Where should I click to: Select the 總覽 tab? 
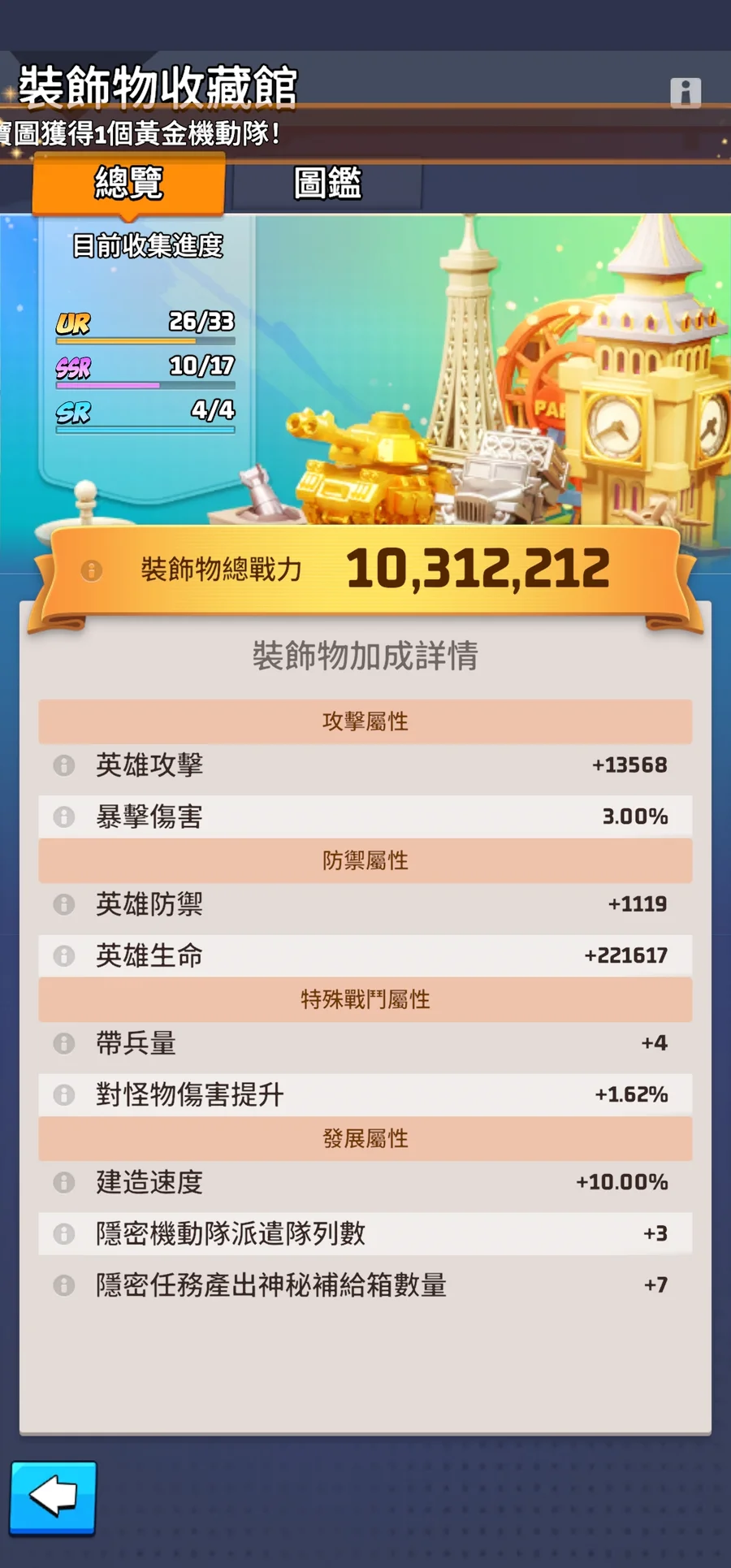tap(128, 184)
